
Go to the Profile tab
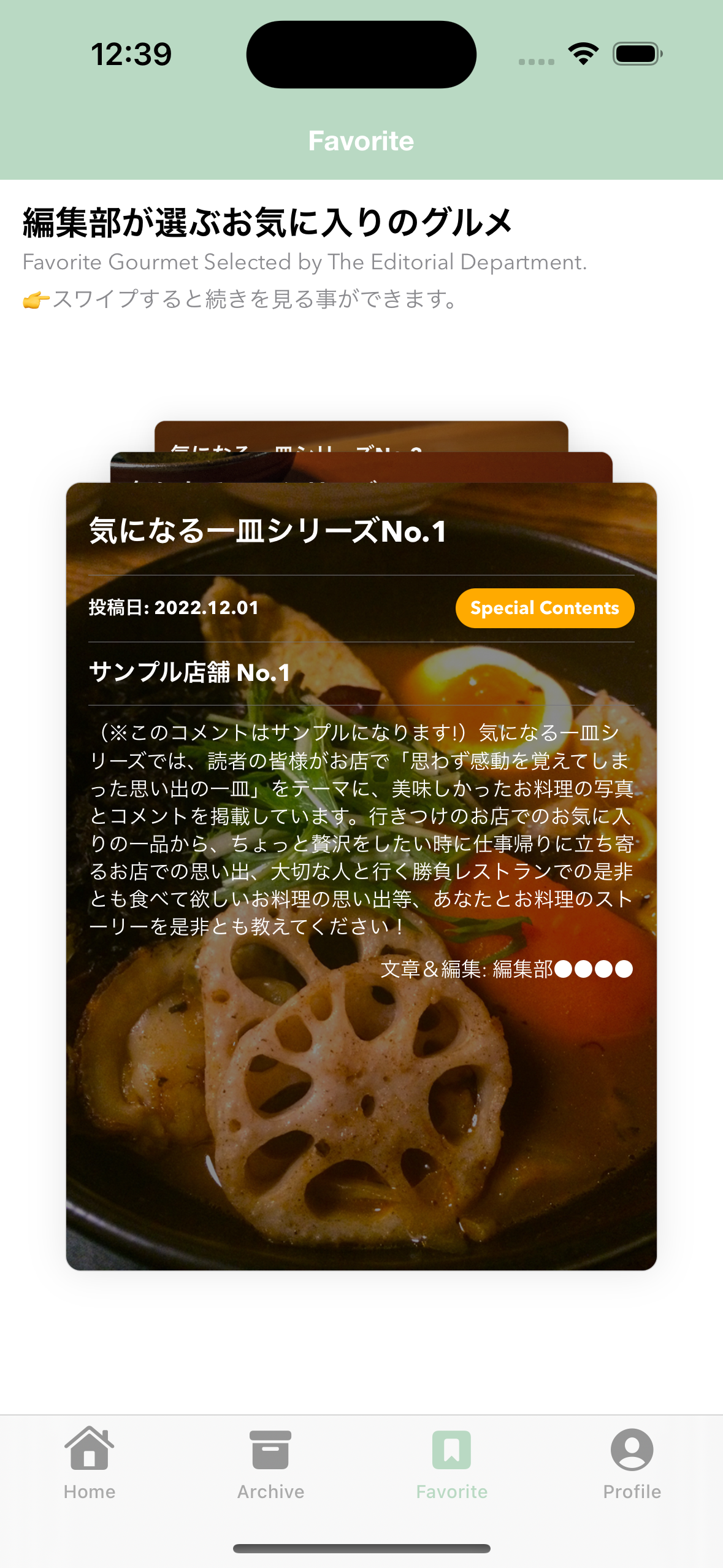pyautogui.click(x=632, y=1462)
